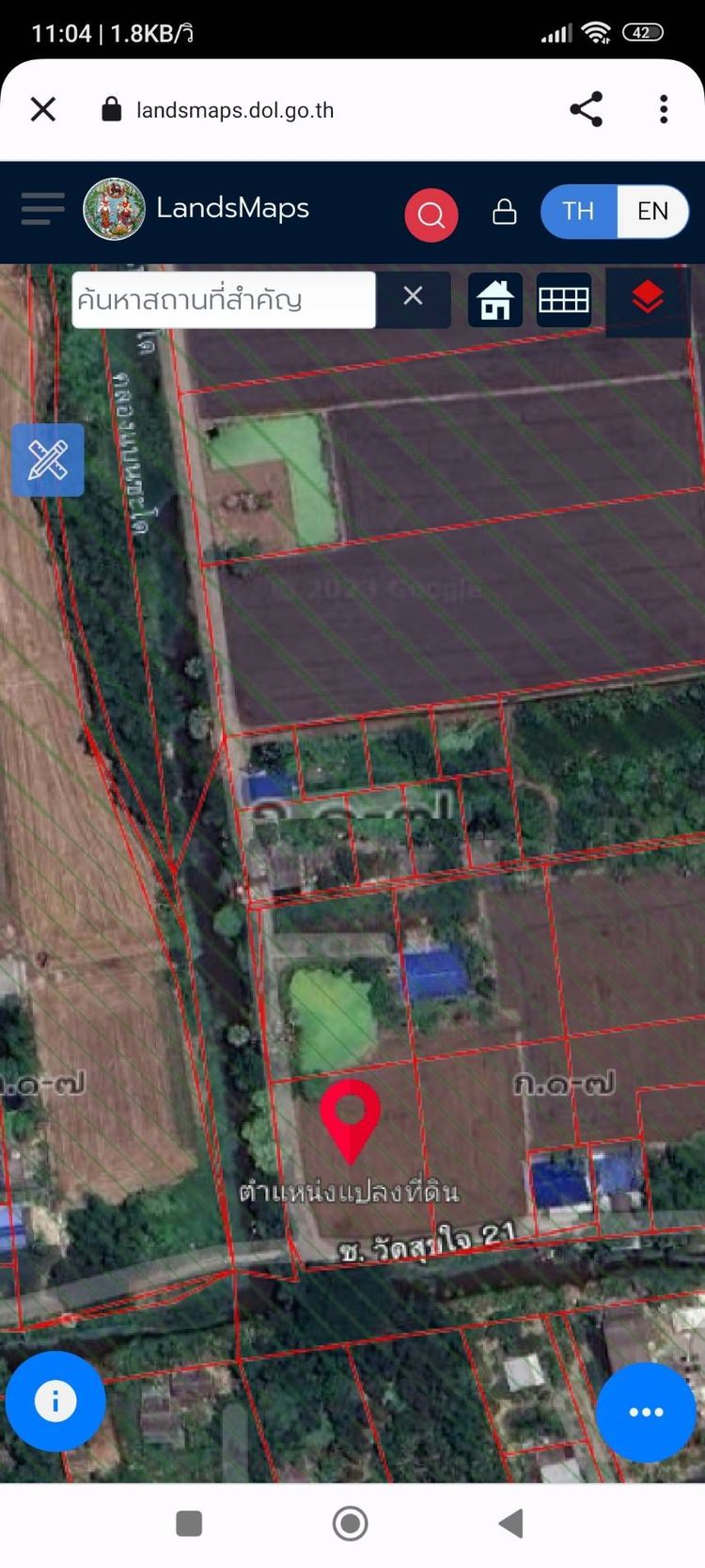Switch language to EN
Screen dimensions: 705x1568
pyautogui.click(x=652, y=212)
